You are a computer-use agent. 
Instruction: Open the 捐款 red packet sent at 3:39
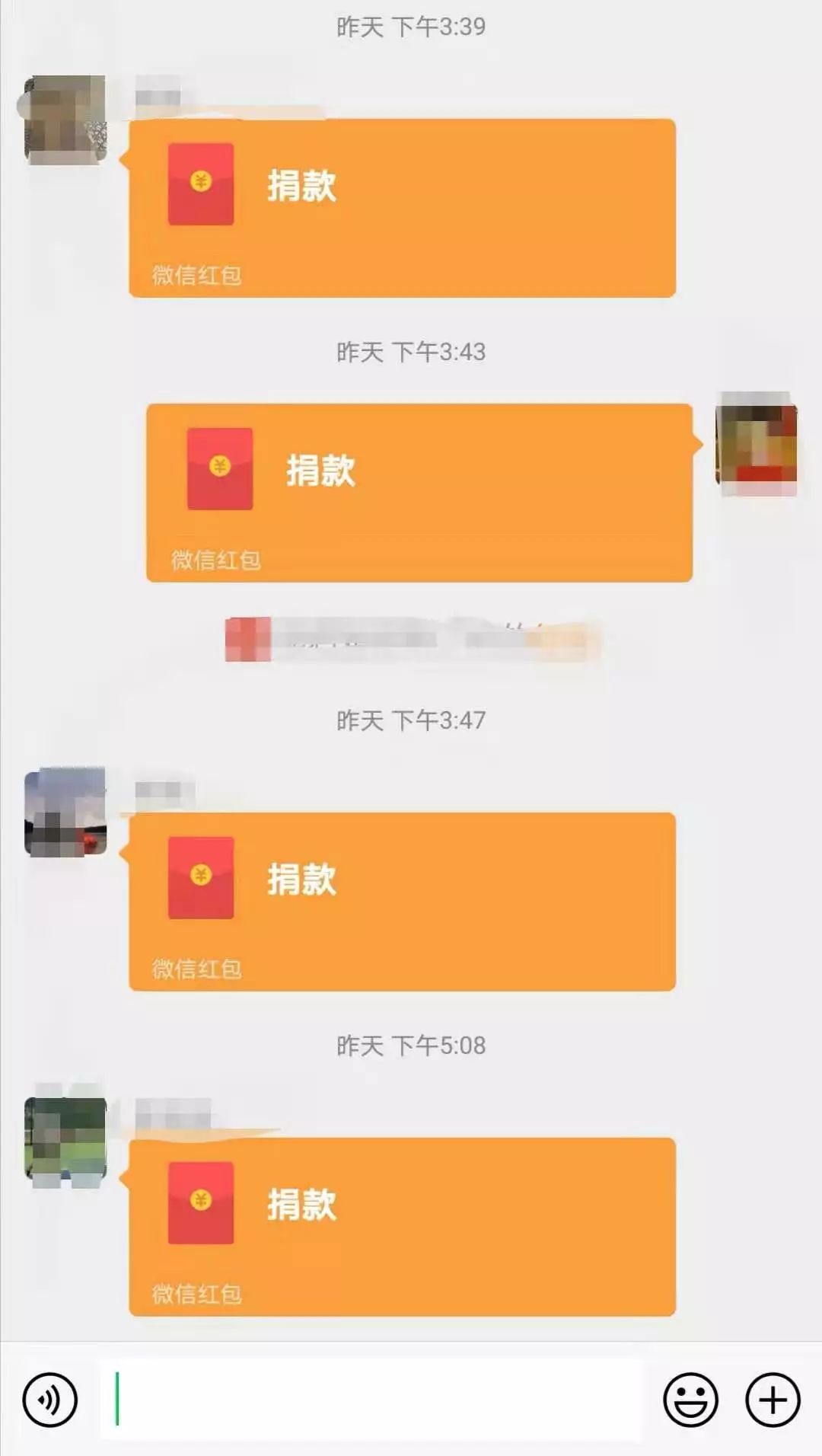[x=402, y=207]
